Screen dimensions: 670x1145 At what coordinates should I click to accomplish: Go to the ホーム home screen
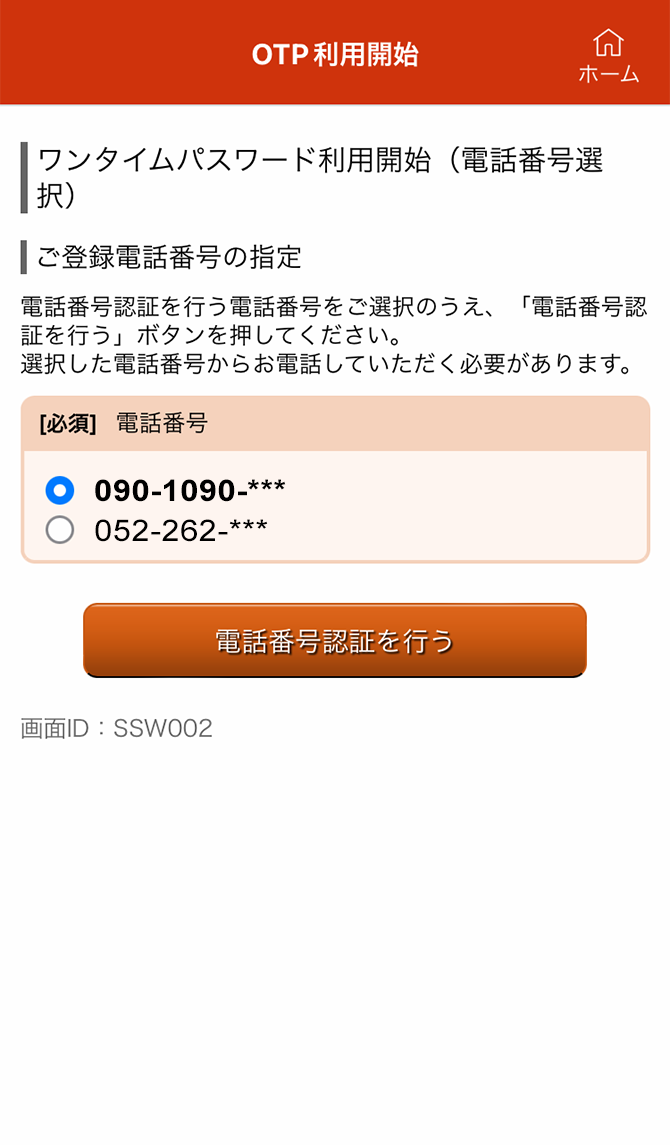(x=608, y=56)
